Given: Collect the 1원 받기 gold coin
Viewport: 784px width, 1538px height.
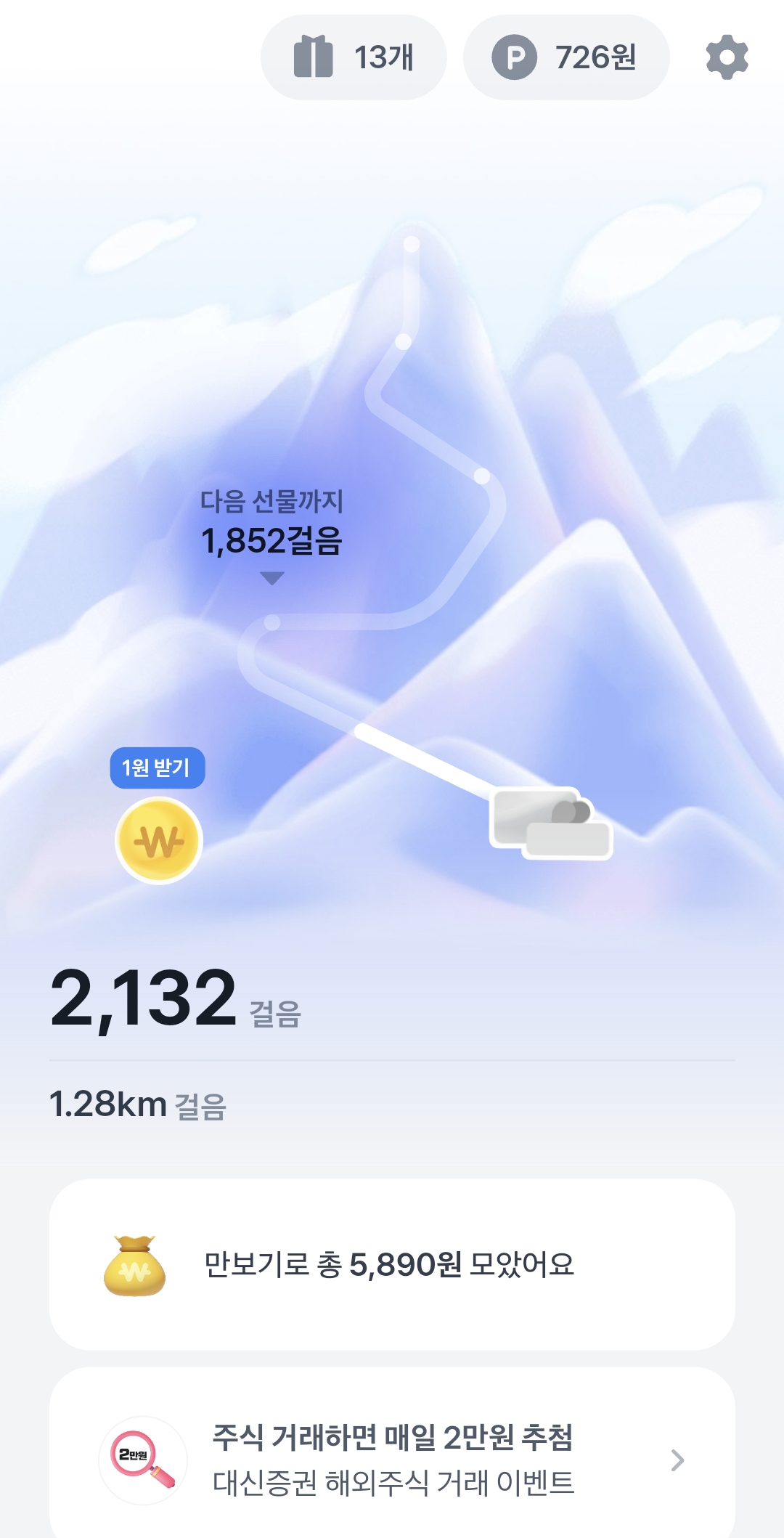Looking at the screenshot, I should pyautogui.click(x=159, y=840).
